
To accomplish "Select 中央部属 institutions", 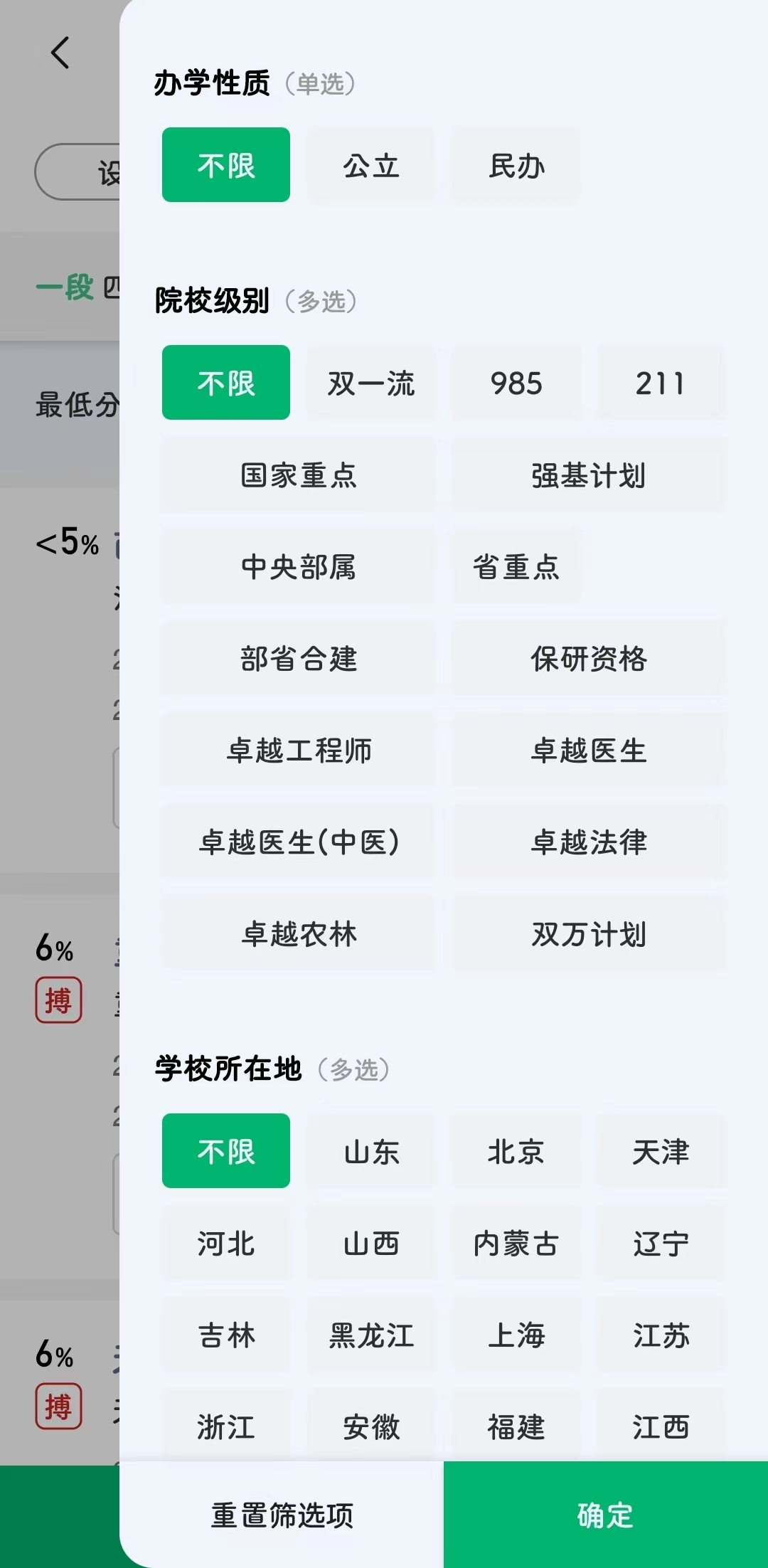I will (299, 566).
